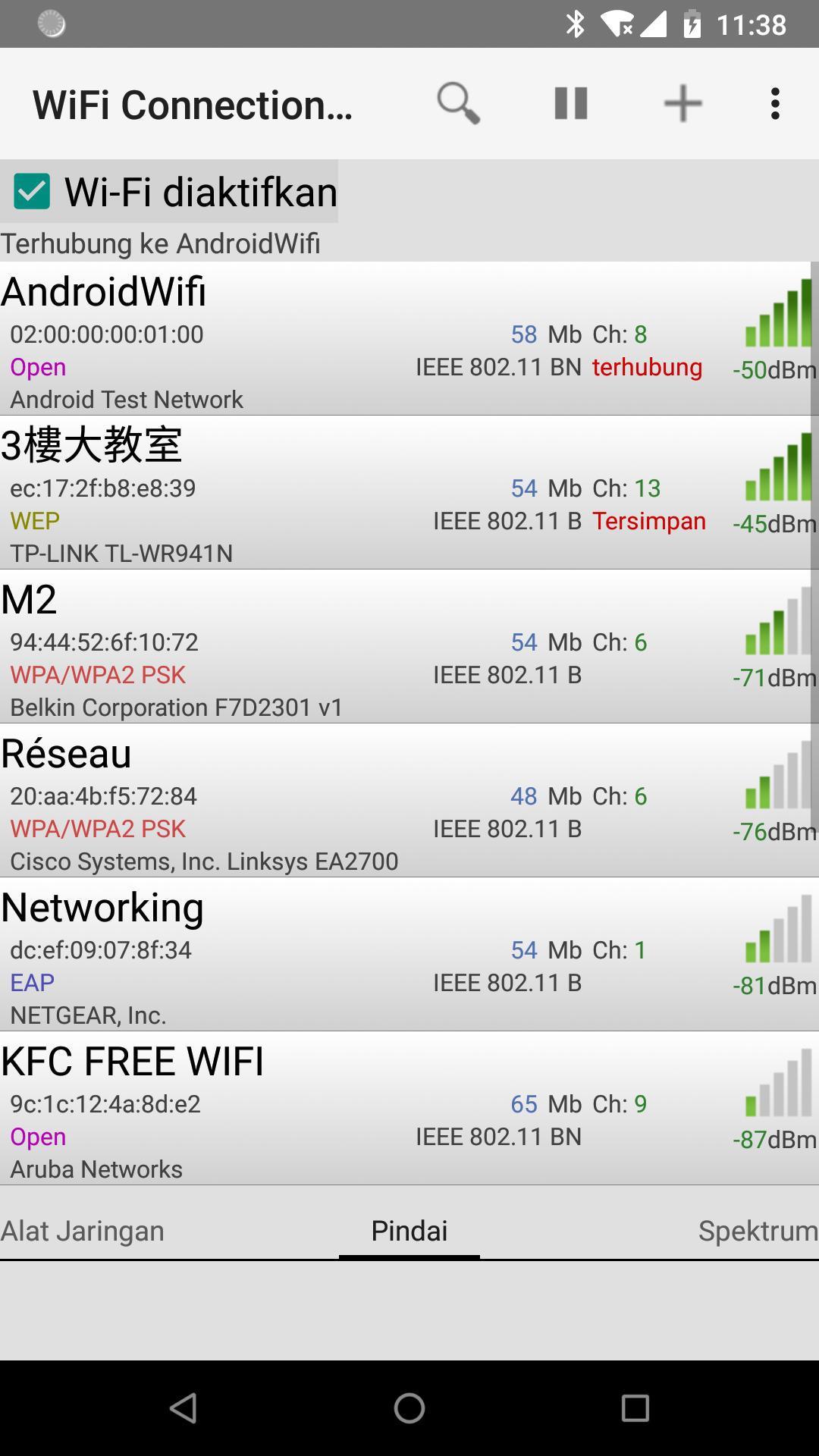Switch to the Spektrum tab
The width and height of the screenshot is (819, 1456).
point(757,1231)
